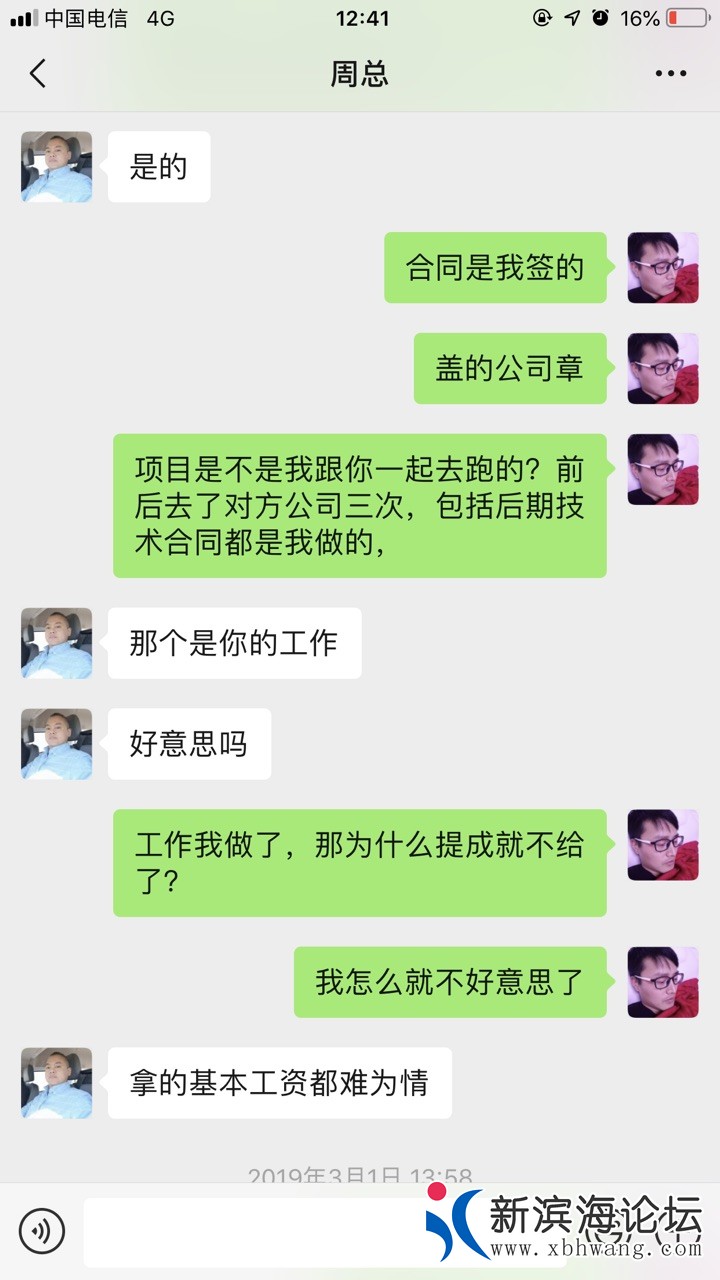This screenshot has height=1280, width=720.
Task: Open 周总's avatar next to 是的
Action: point(56,167)
